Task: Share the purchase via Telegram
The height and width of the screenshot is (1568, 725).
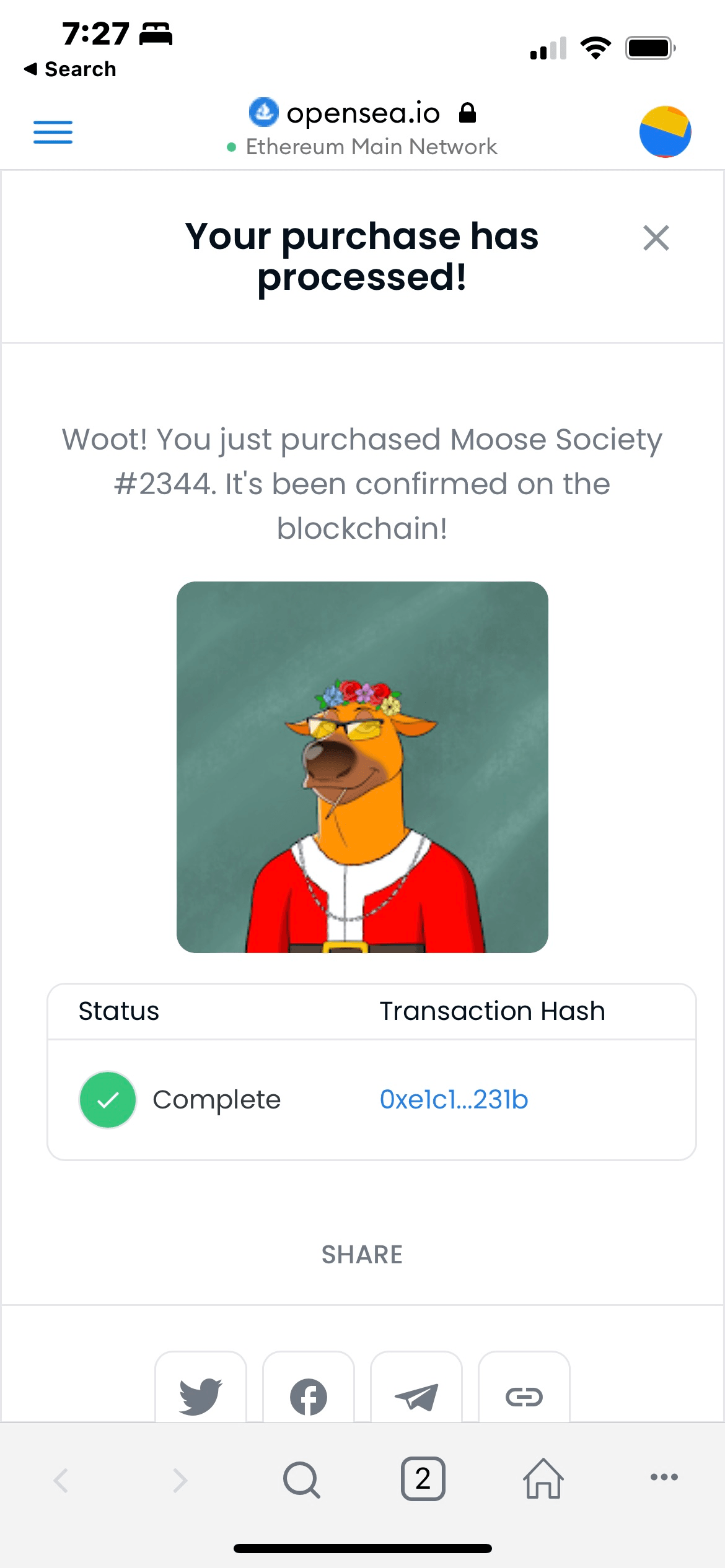Action: click(416, 1396)
